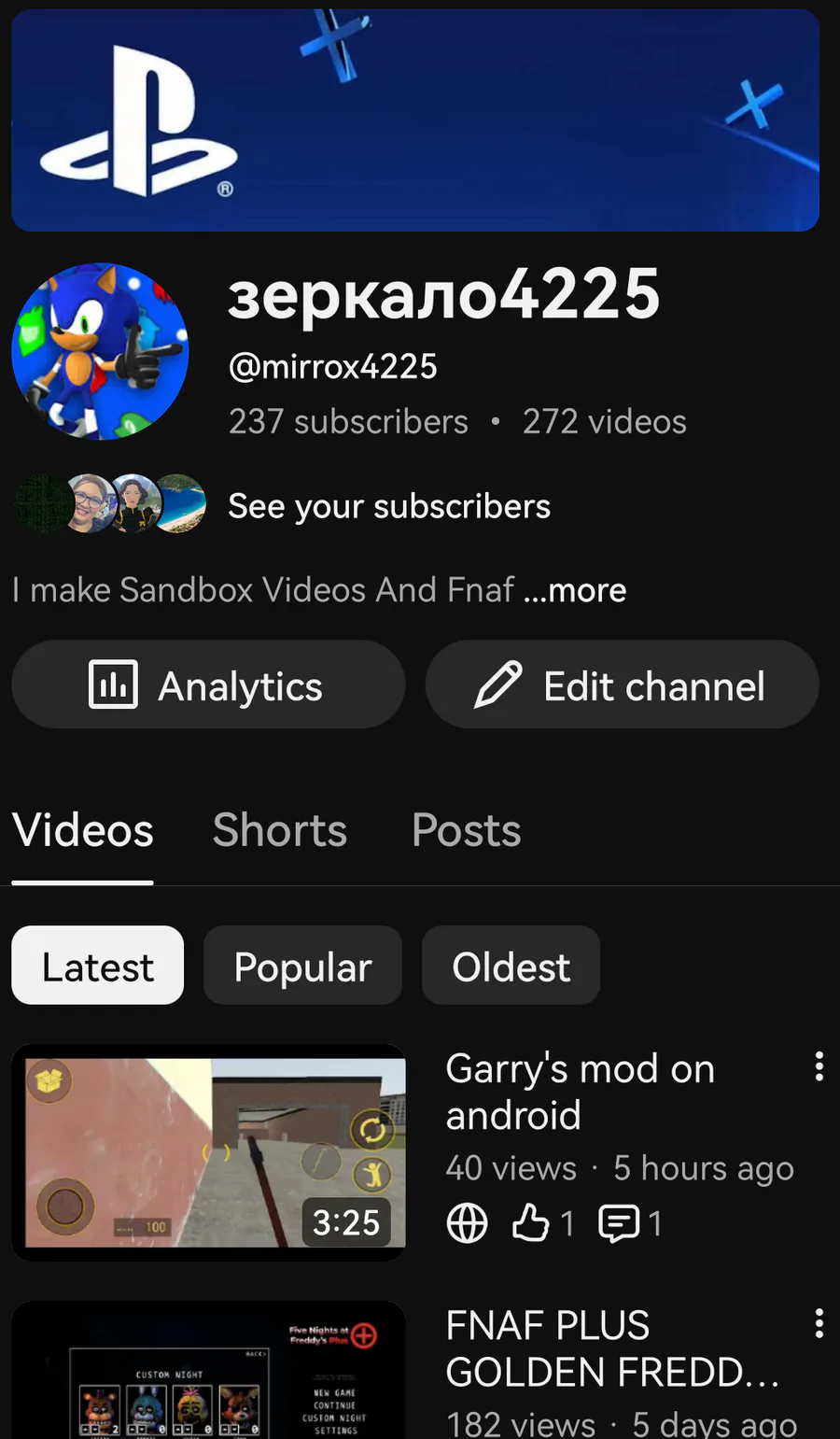View comments on Garry's mod video
Screen dimensions: 840x1439
pyautogui.click(x=629, y=1223)
